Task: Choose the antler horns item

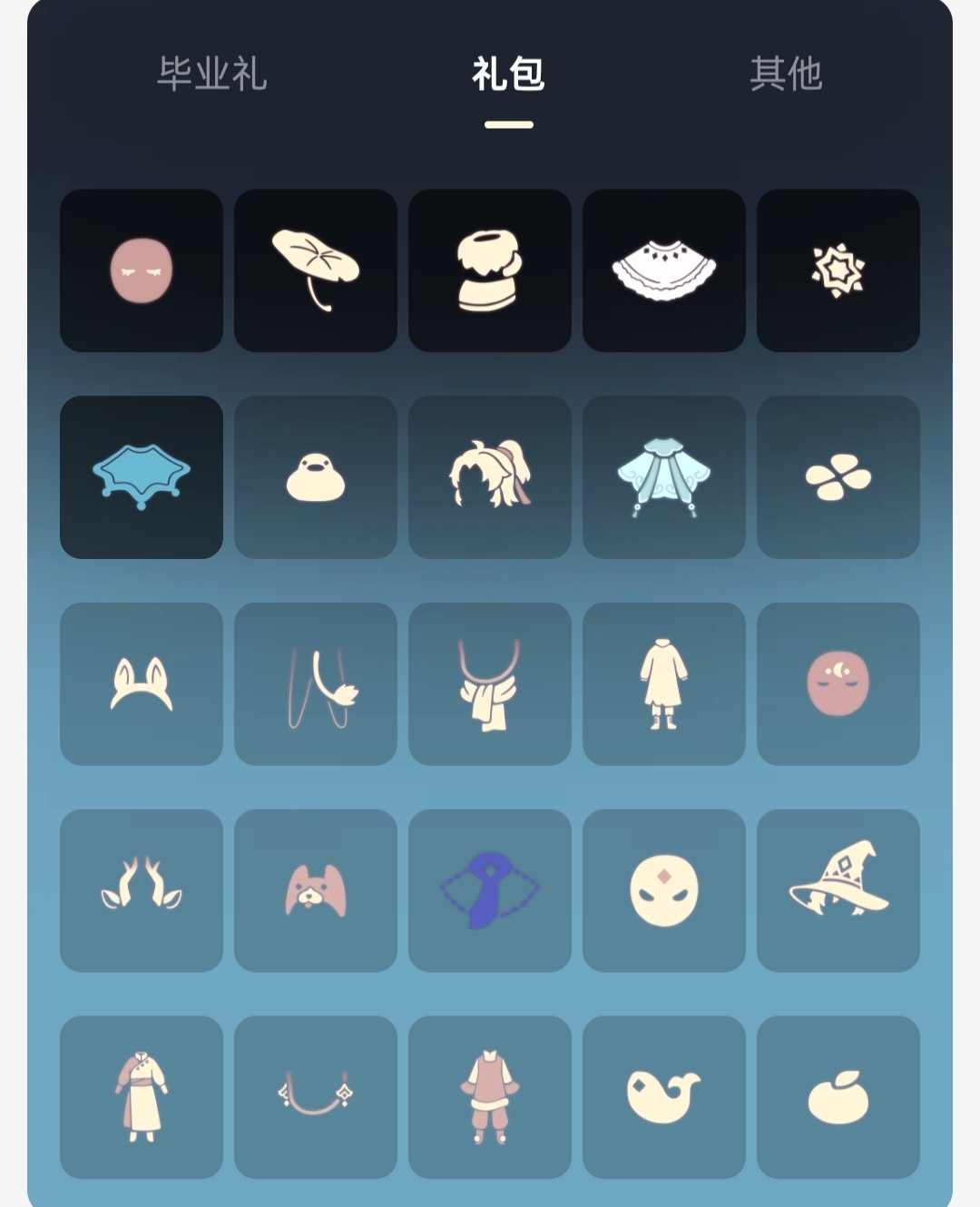Action: point(142,891)
